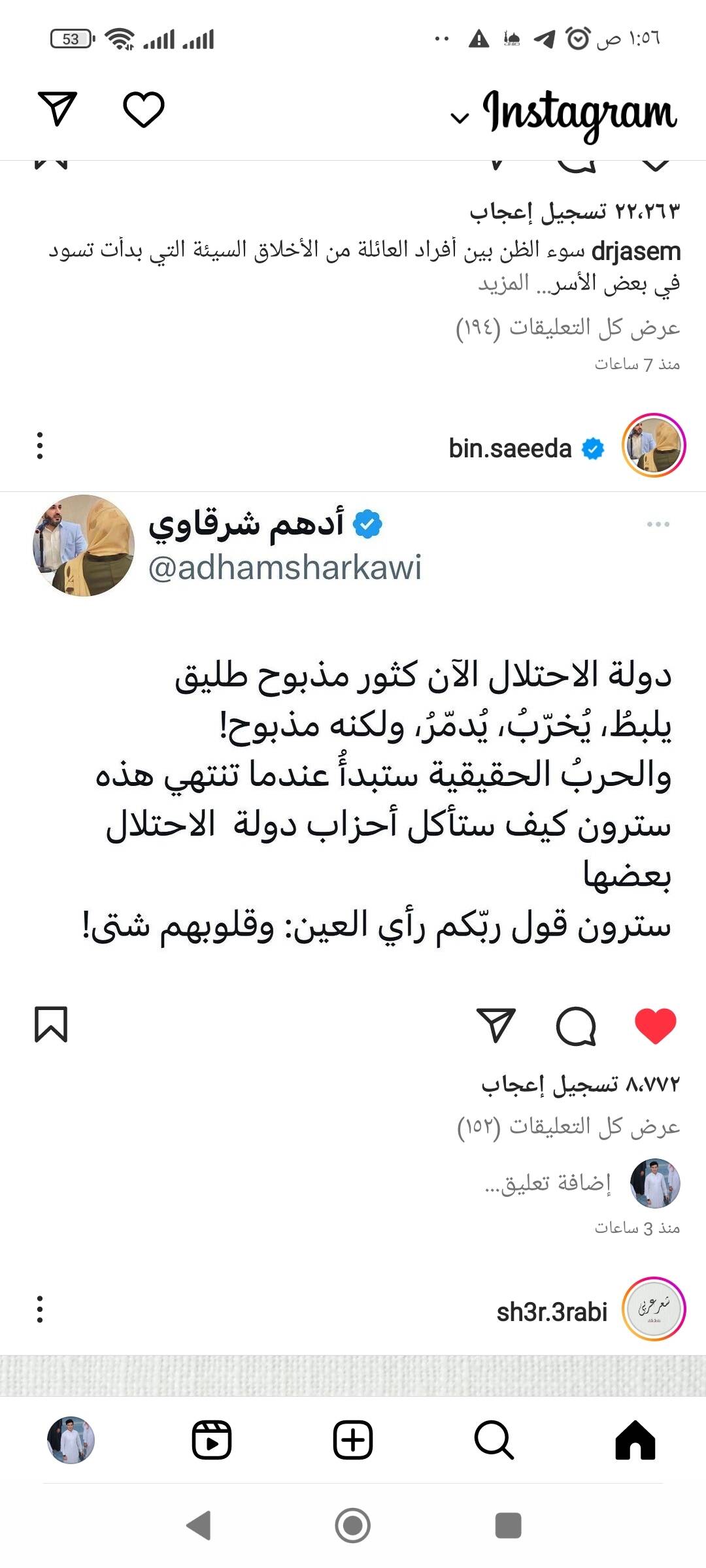Open direct messages from the top bar

pyautogui.click(x=58, y=109)
